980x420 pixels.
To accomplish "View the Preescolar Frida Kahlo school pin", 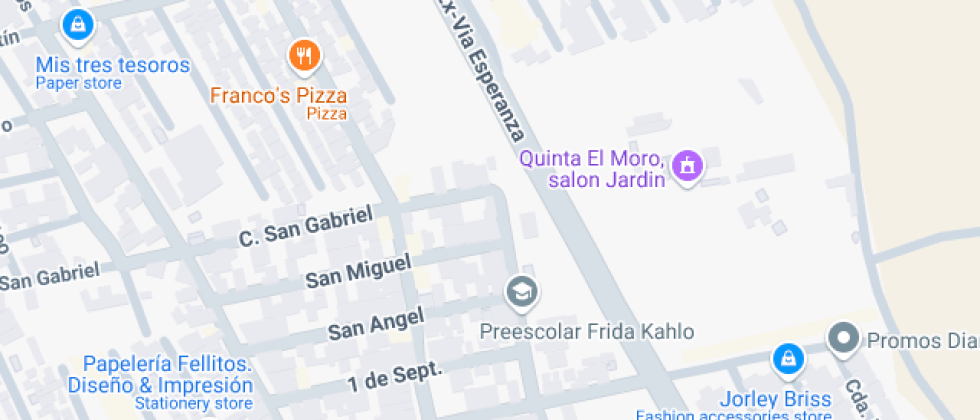I will 522,292.
